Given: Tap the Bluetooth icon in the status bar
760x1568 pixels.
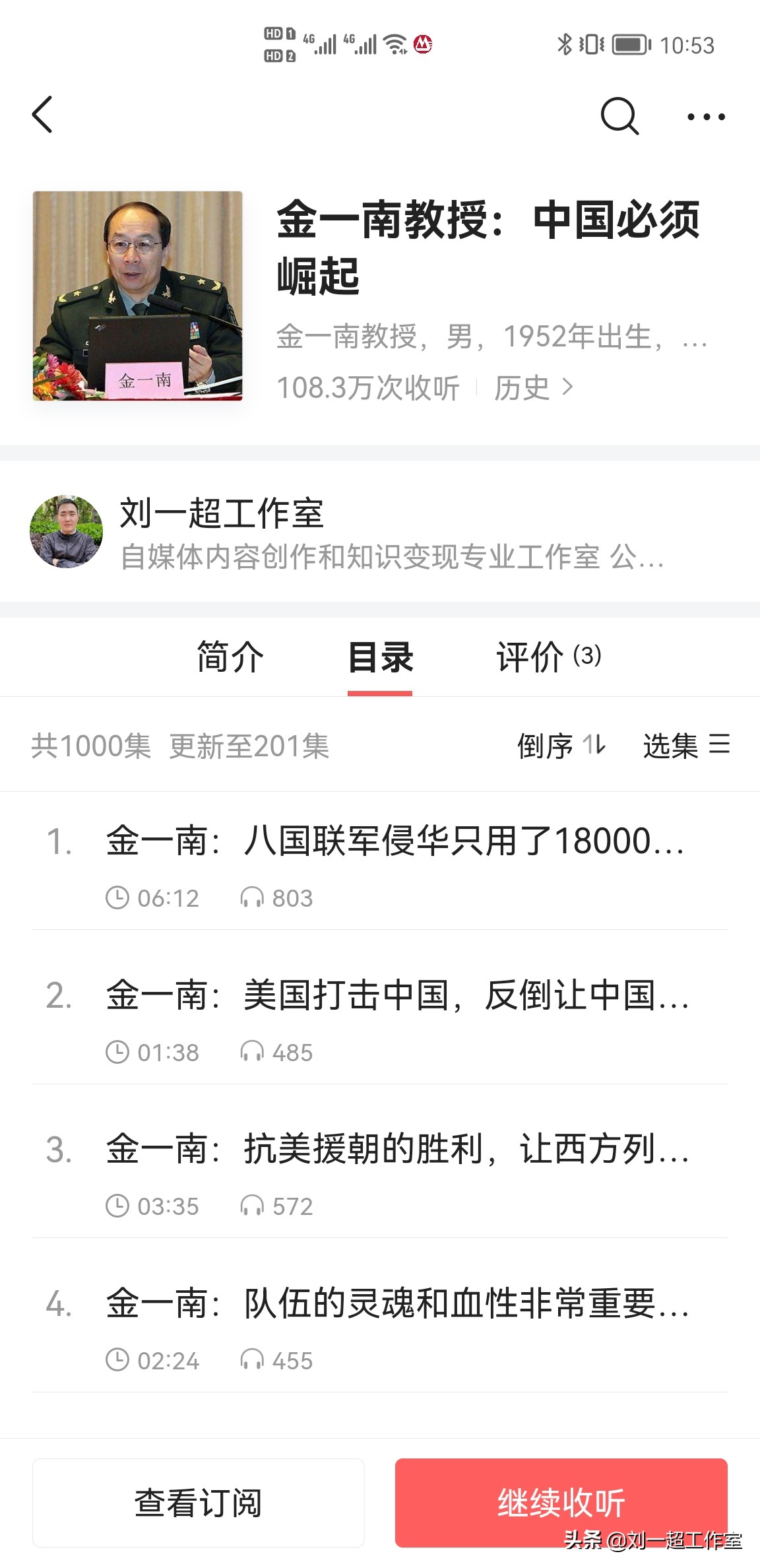Looking at the screenshot, I should [x=564, y=45].
